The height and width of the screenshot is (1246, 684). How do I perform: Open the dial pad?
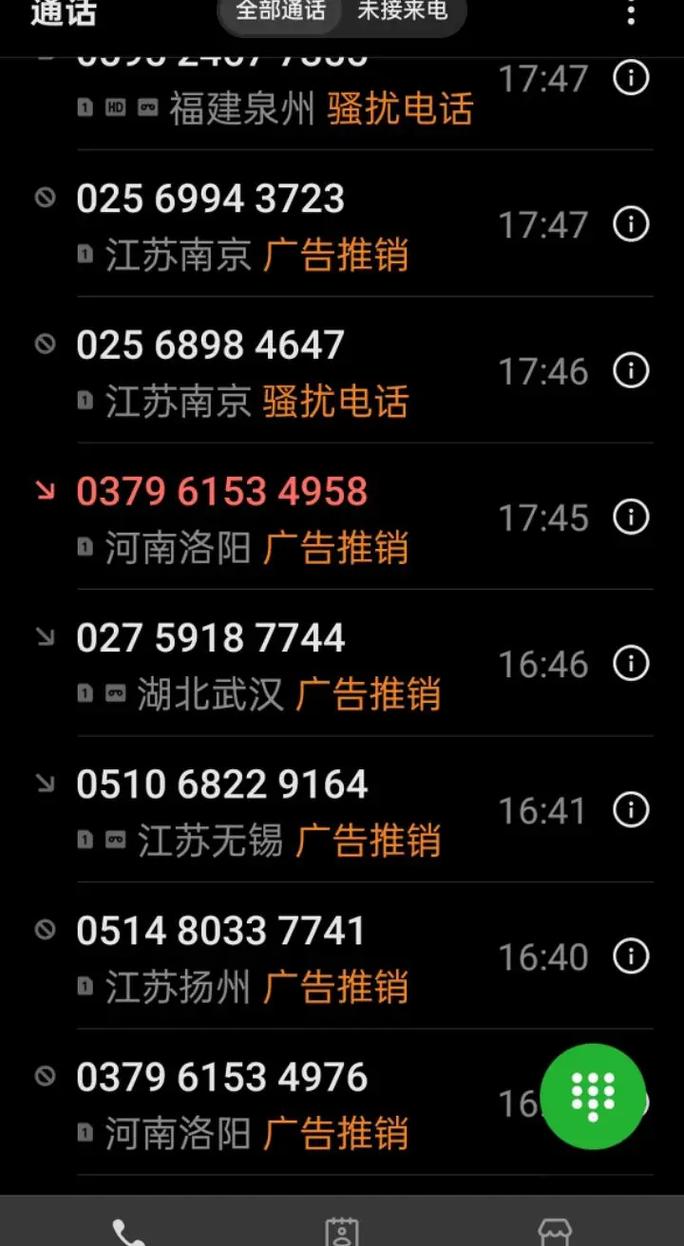coord(592,1095)
